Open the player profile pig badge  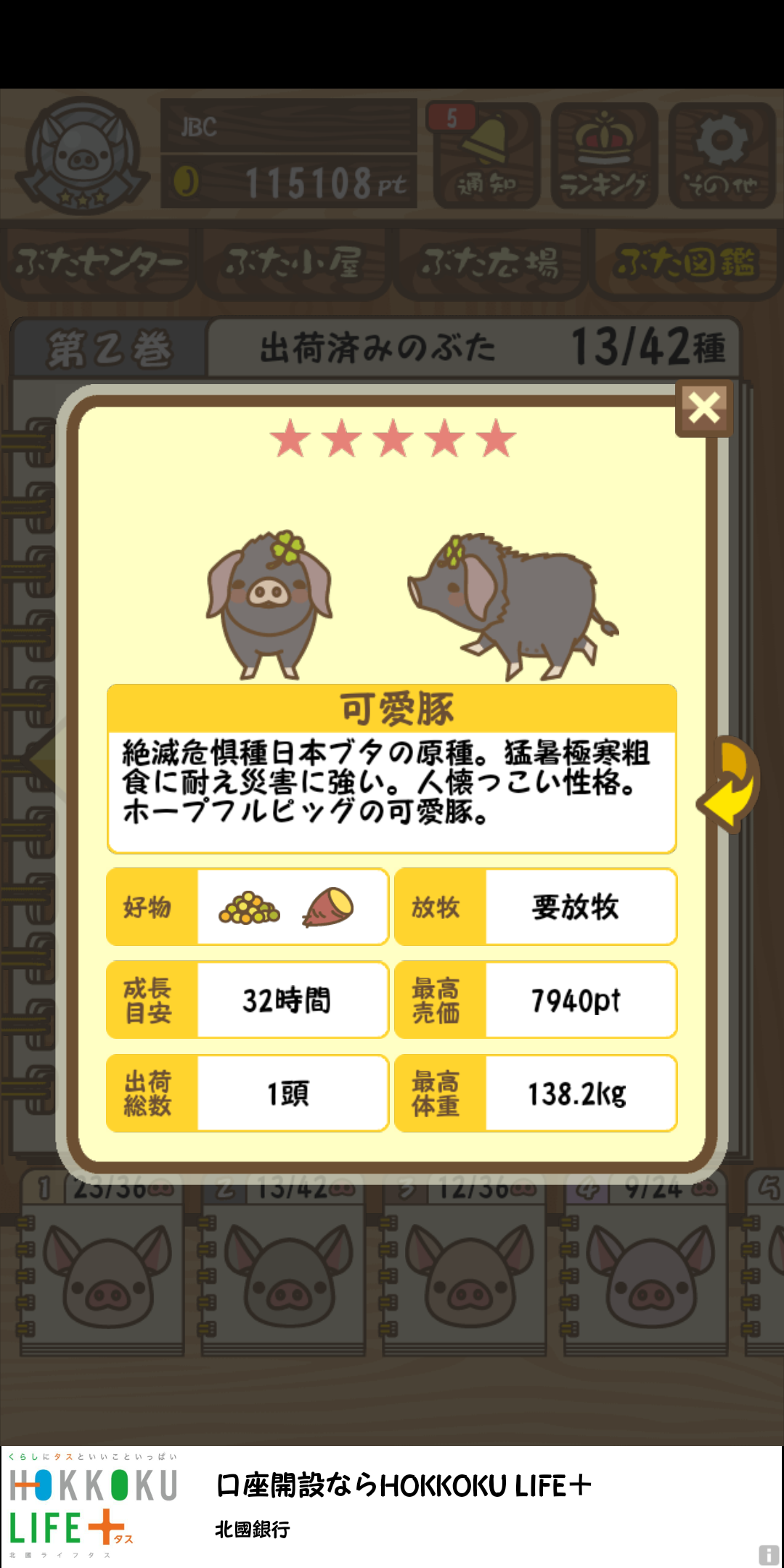[83, 155]
